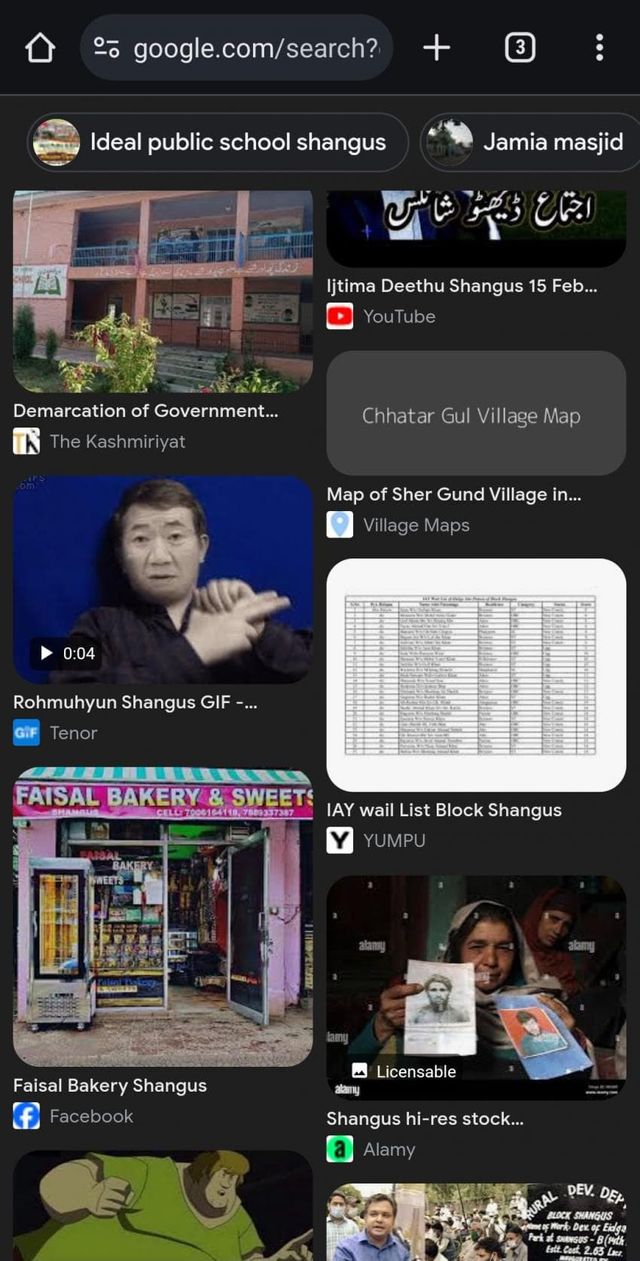
Task: Open the Demarcation of Government image result
Action: click(163, 291)
